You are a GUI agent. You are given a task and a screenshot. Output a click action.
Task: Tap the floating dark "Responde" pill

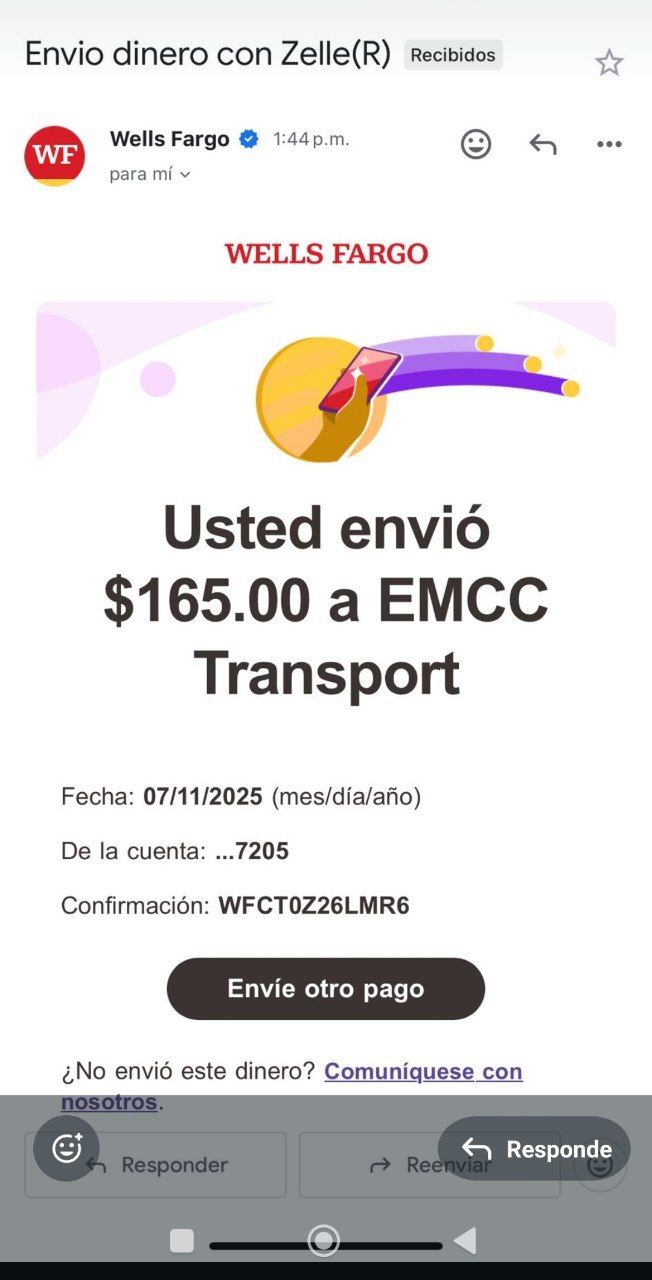pos(534,1149)
